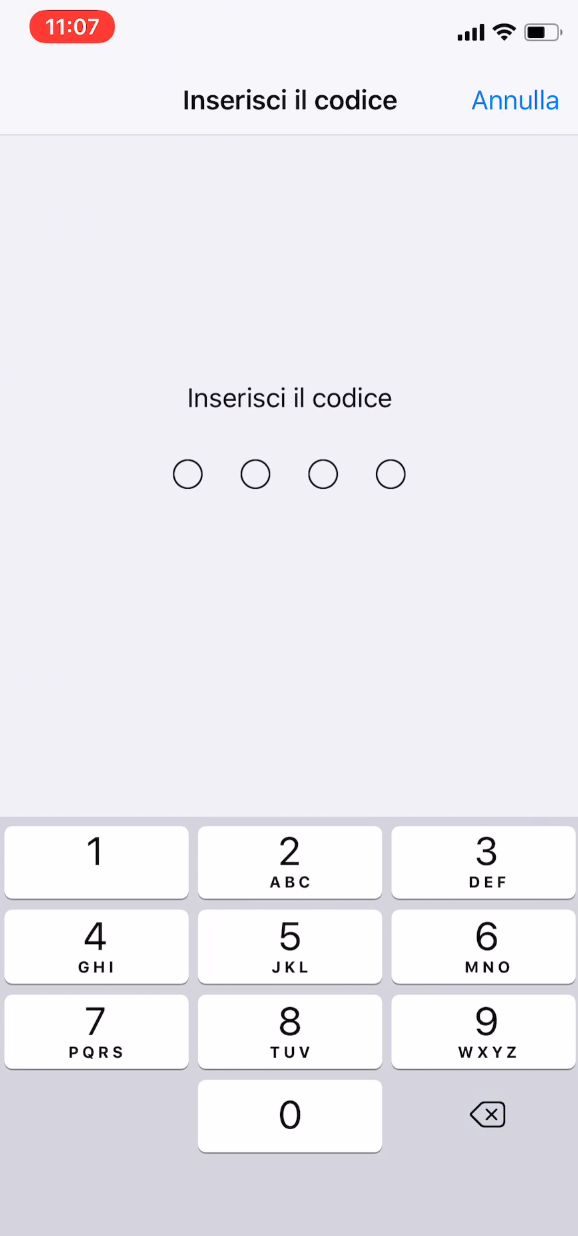Enter digit 1 on the keypad

click(96, 862)
